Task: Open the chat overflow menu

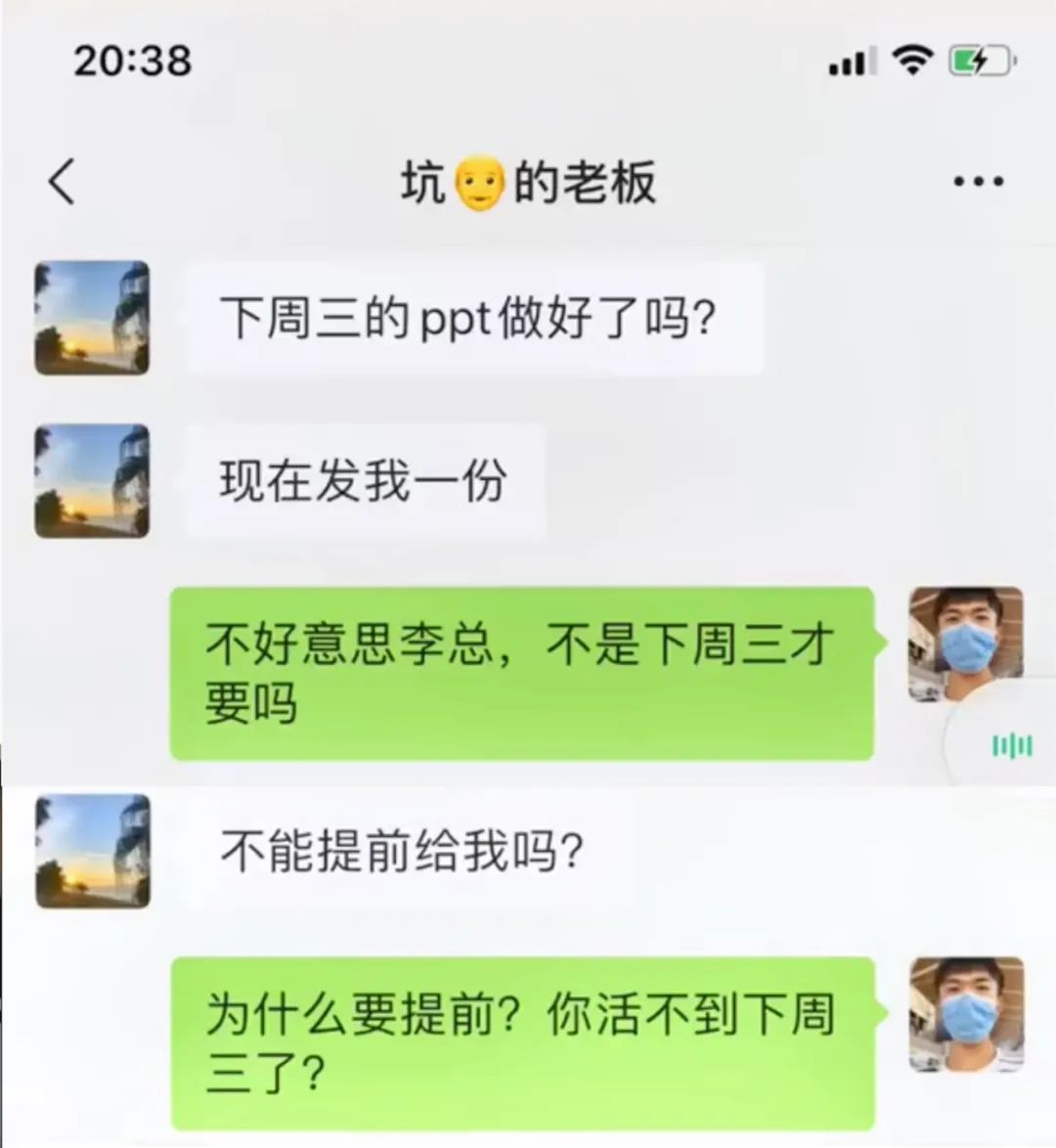Action: point(978,182)
